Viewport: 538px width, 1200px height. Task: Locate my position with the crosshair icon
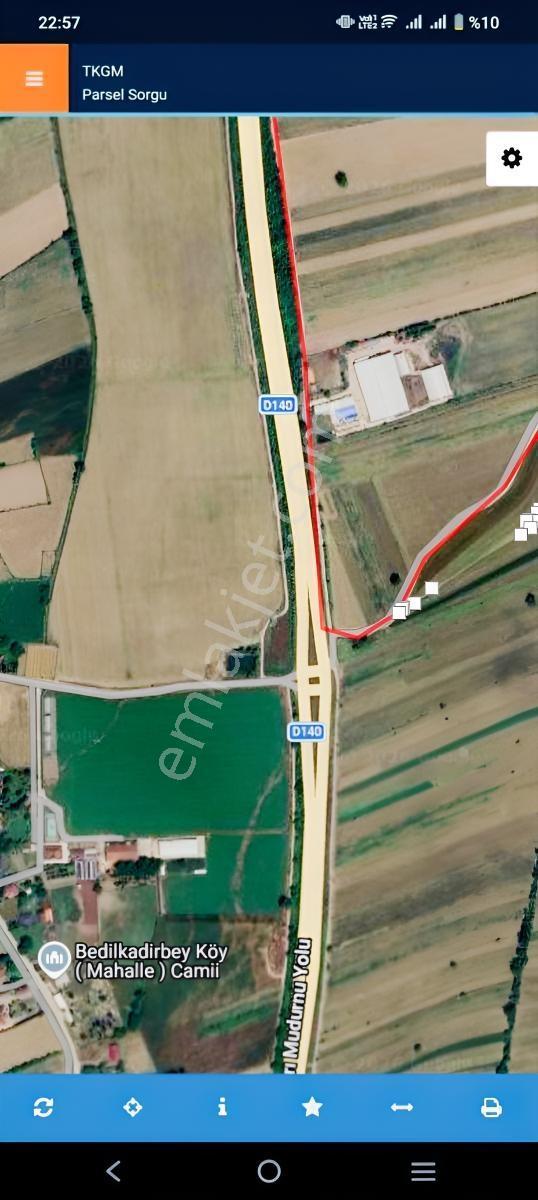coord(133,1107)
